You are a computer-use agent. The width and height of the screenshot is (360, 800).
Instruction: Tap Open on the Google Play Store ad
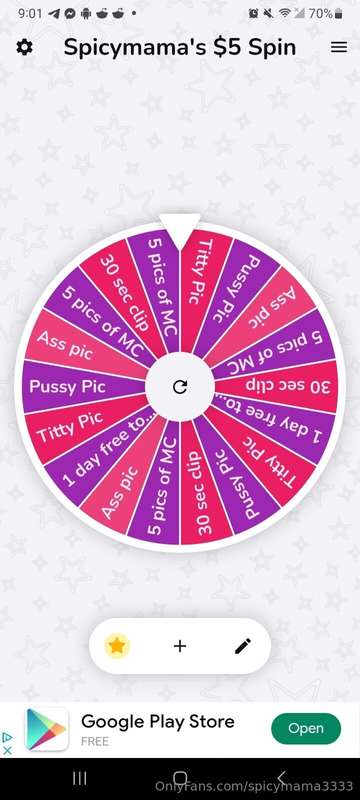click(x=306, y=729)
